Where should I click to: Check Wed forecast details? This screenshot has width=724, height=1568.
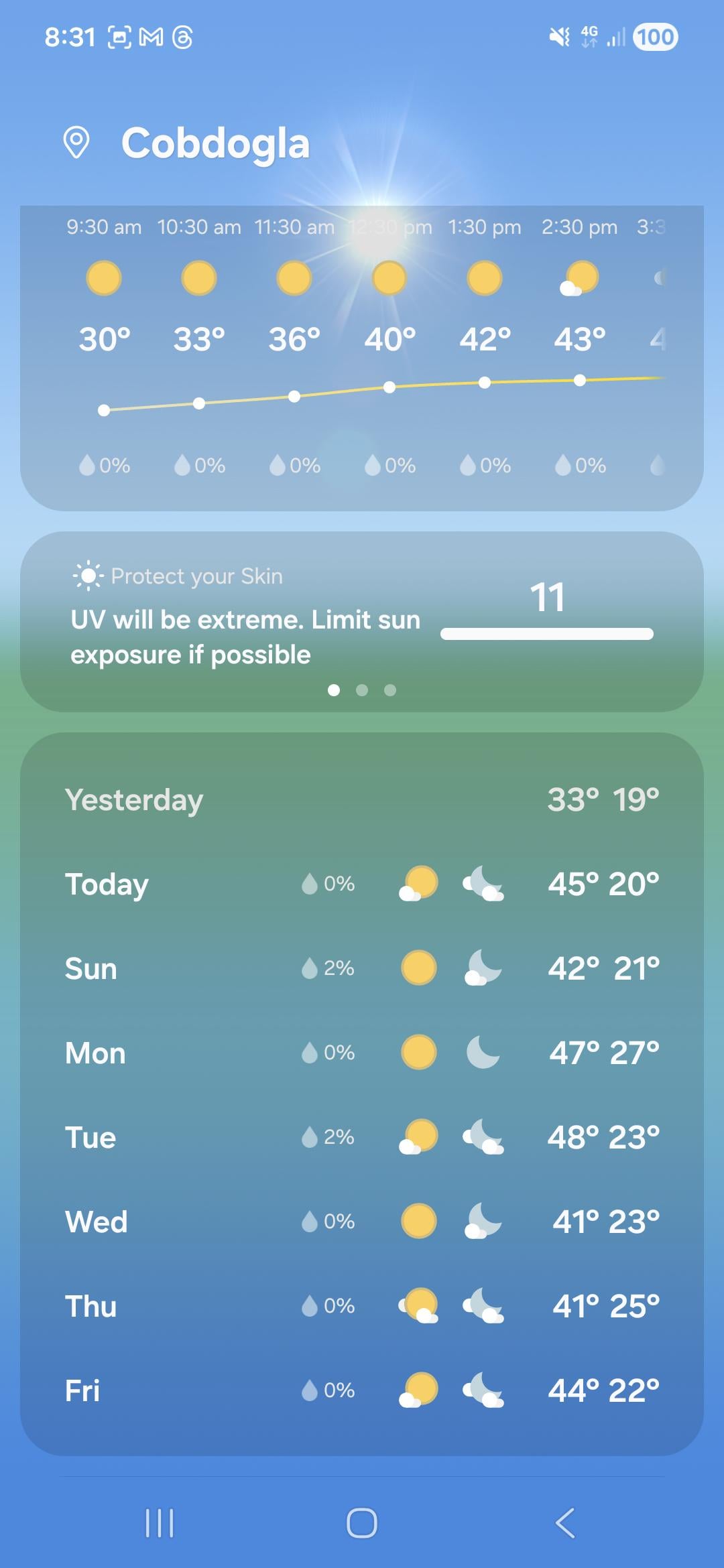click(362, 1222)
